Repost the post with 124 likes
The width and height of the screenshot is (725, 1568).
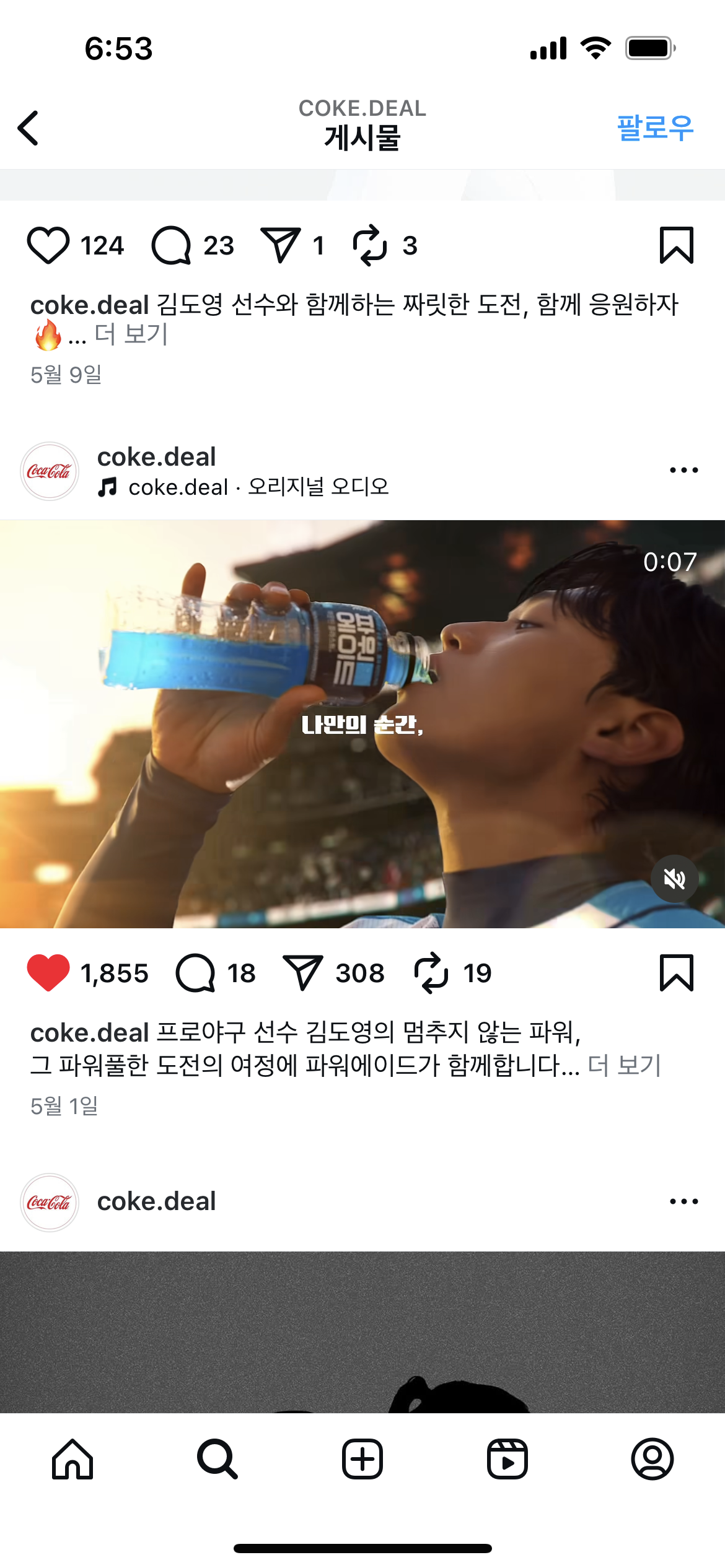click(x=370, y=246)
